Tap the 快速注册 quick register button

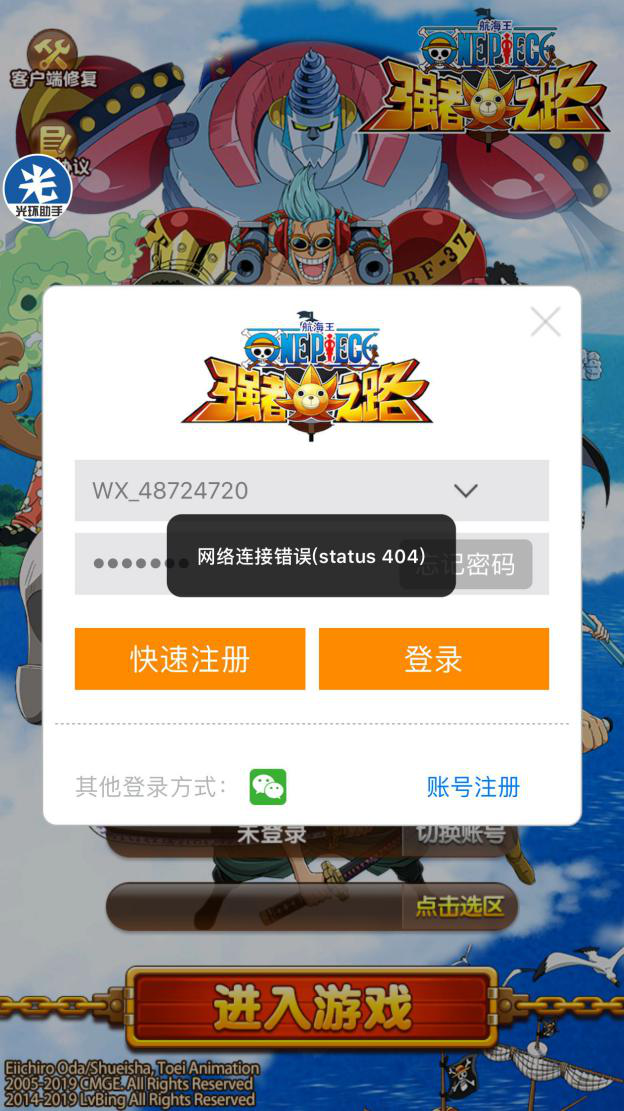coord(190,659)
